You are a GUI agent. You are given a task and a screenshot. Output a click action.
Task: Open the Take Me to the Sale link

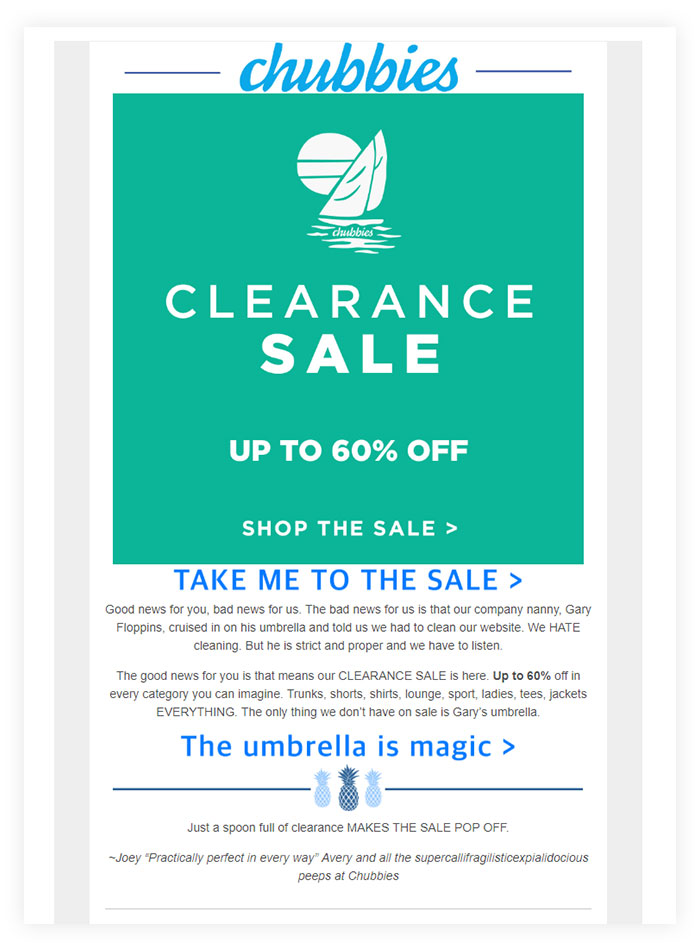[x=348, y=580]
